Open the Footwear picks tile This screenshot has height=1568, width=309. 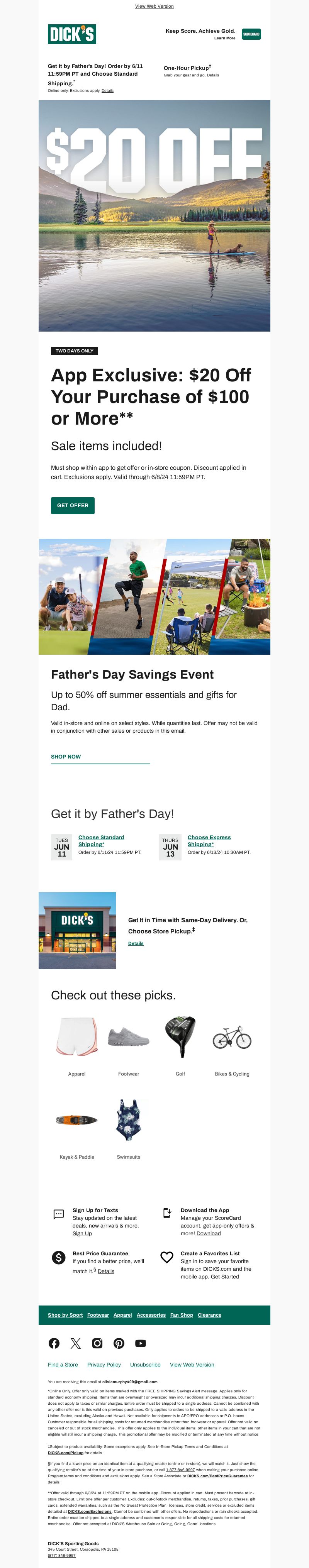click(129, 1040)
